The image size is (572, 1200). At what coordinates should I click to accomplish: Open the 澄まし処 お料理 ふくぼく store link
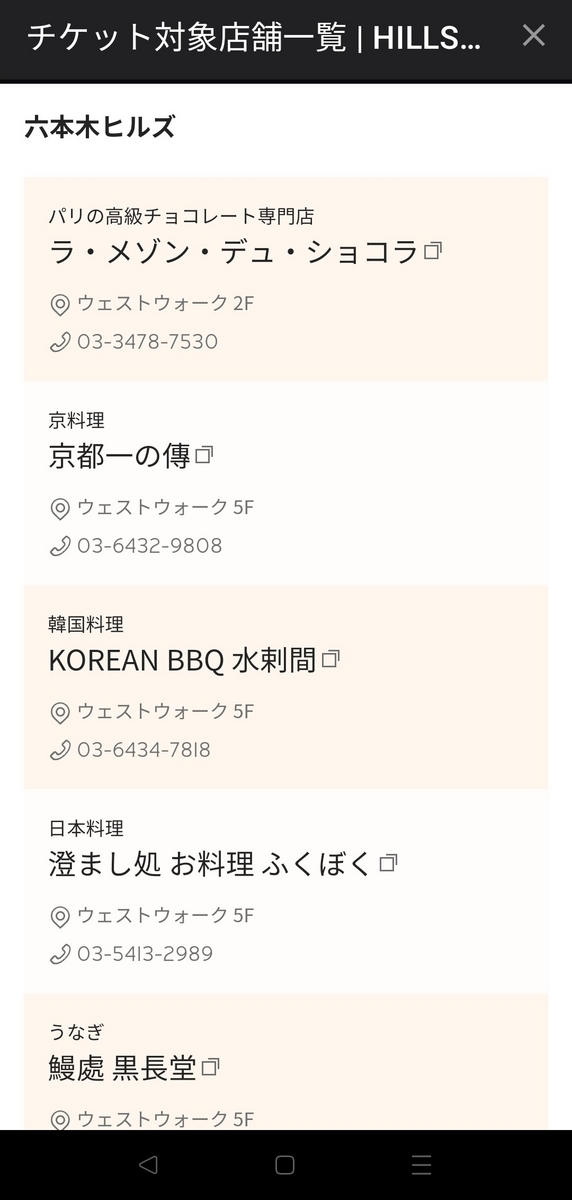coord(223,864)
